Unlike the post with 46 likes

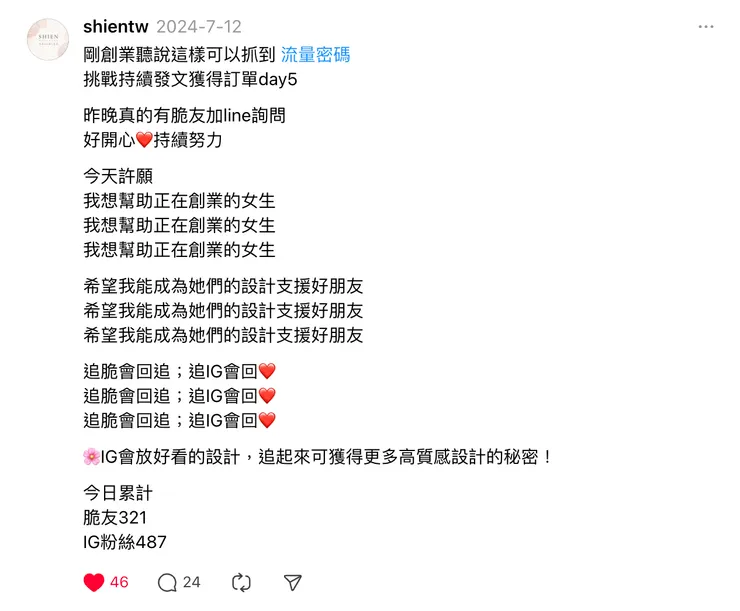[x=94, y=582]
